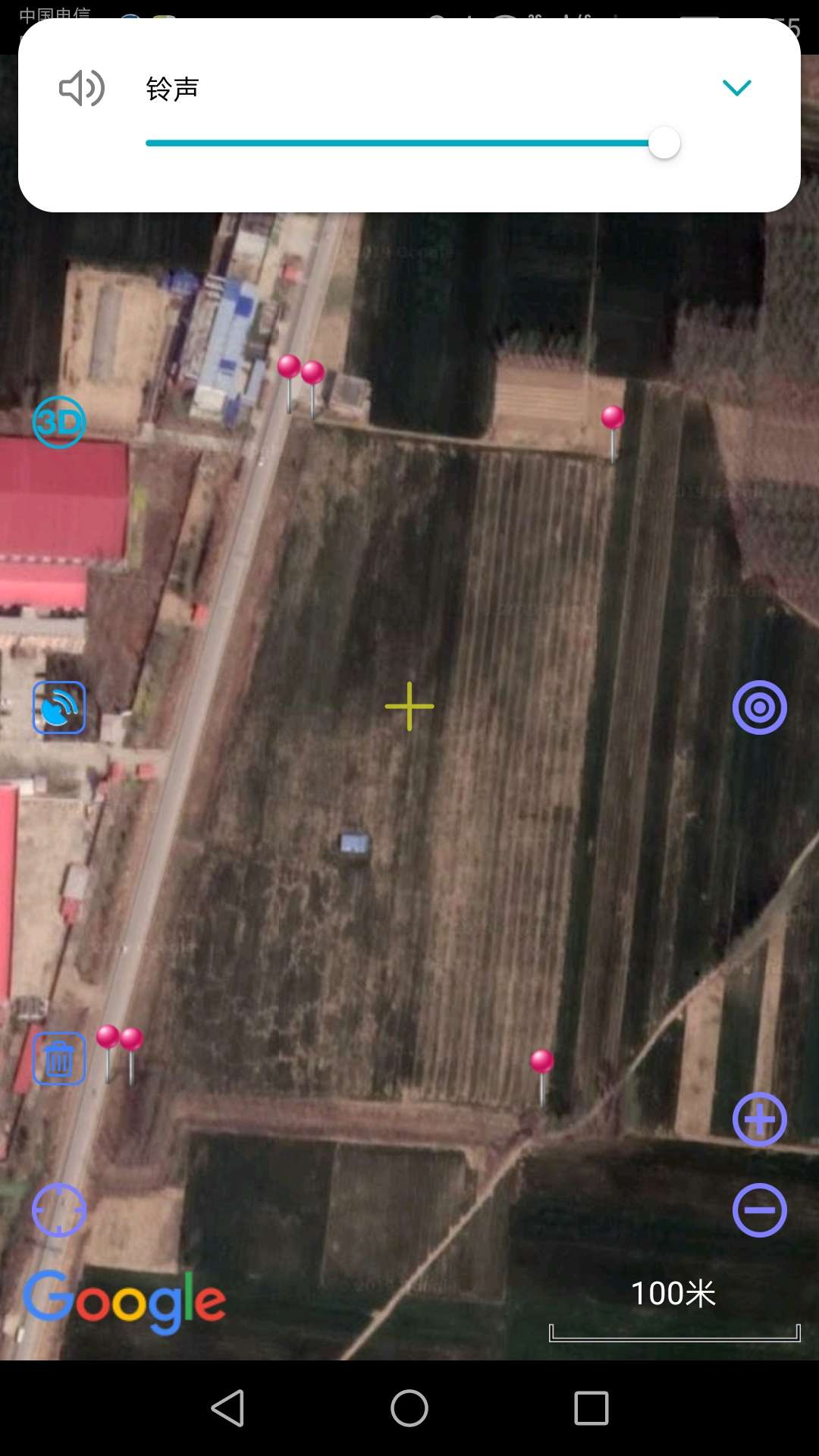Image resolution: width=819 pixels, height=1456 pixels.
Task: Tap the concentric circles target button
Action: click(x=759, y=708)
